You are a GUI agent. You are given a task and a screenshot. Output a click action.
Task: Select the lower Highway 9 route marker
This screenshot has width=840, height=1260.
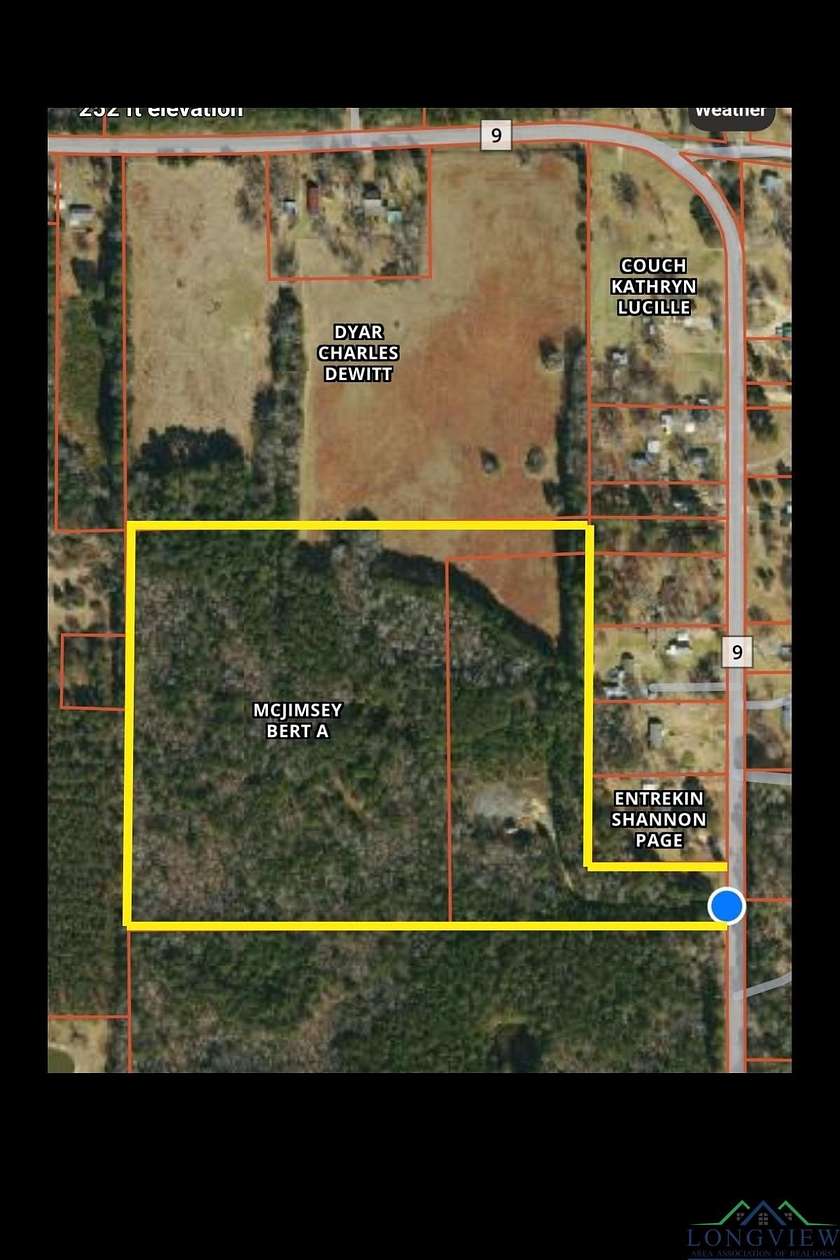pos(736,652)
